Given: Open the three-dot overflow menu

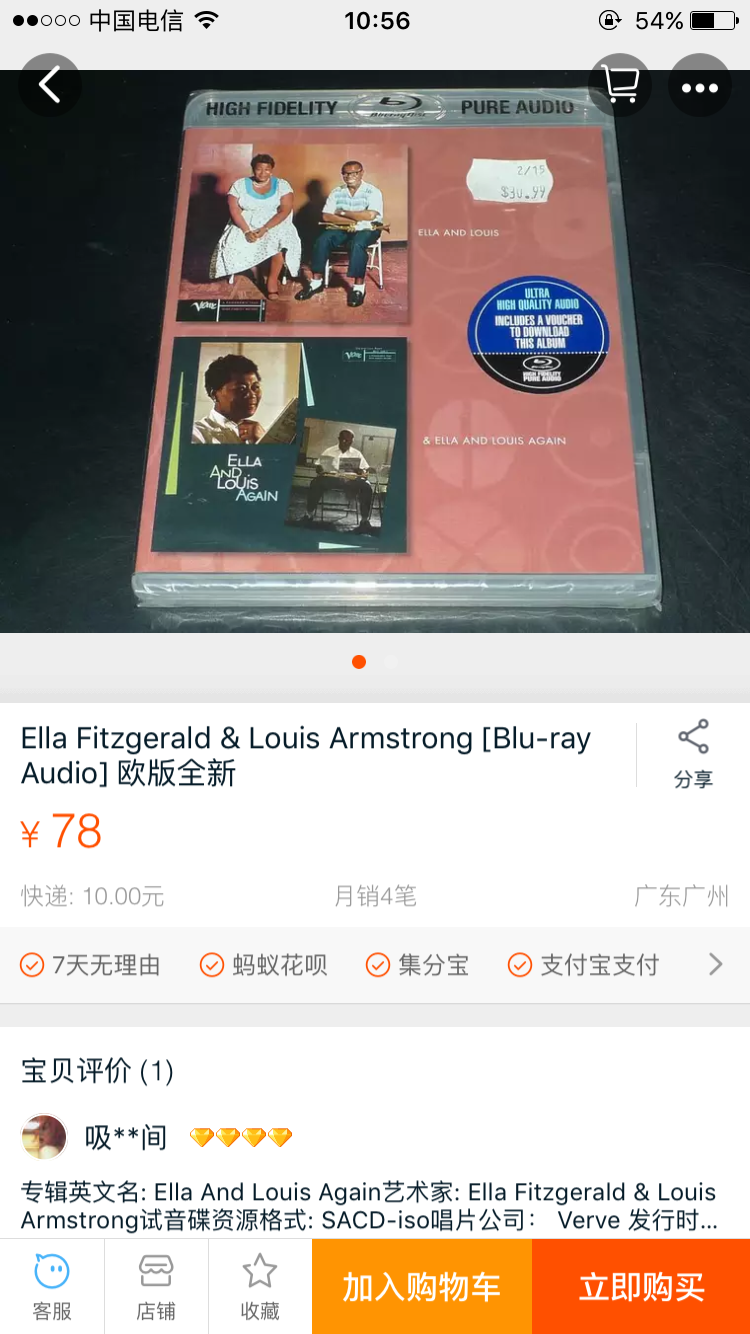Looking at the screenshot, I should [x=699, y=87].
